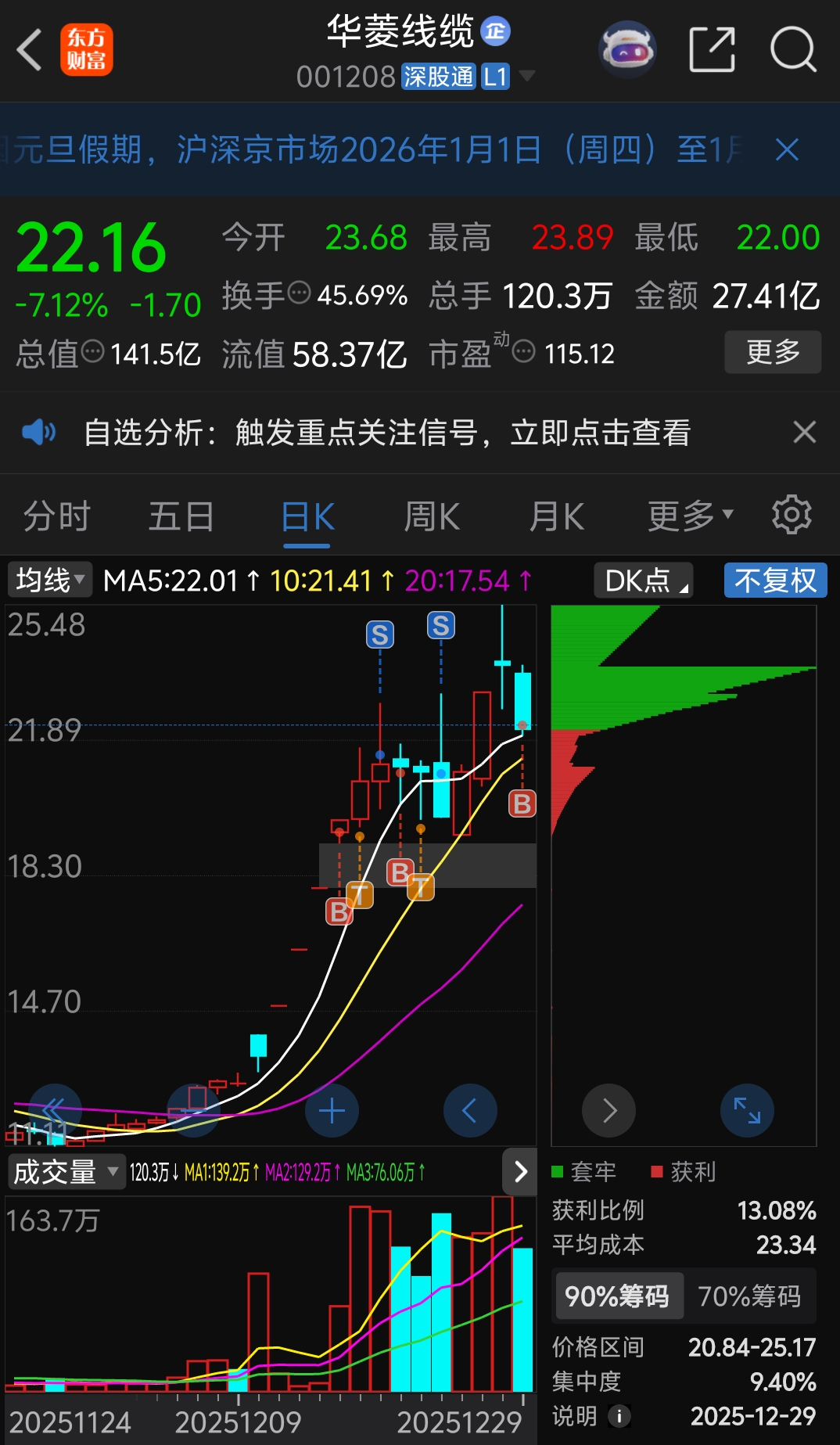The image size is (840, 1445).
Task: Select the 月K chart tab
Action: pyautogui.click(x=556, y=517)
